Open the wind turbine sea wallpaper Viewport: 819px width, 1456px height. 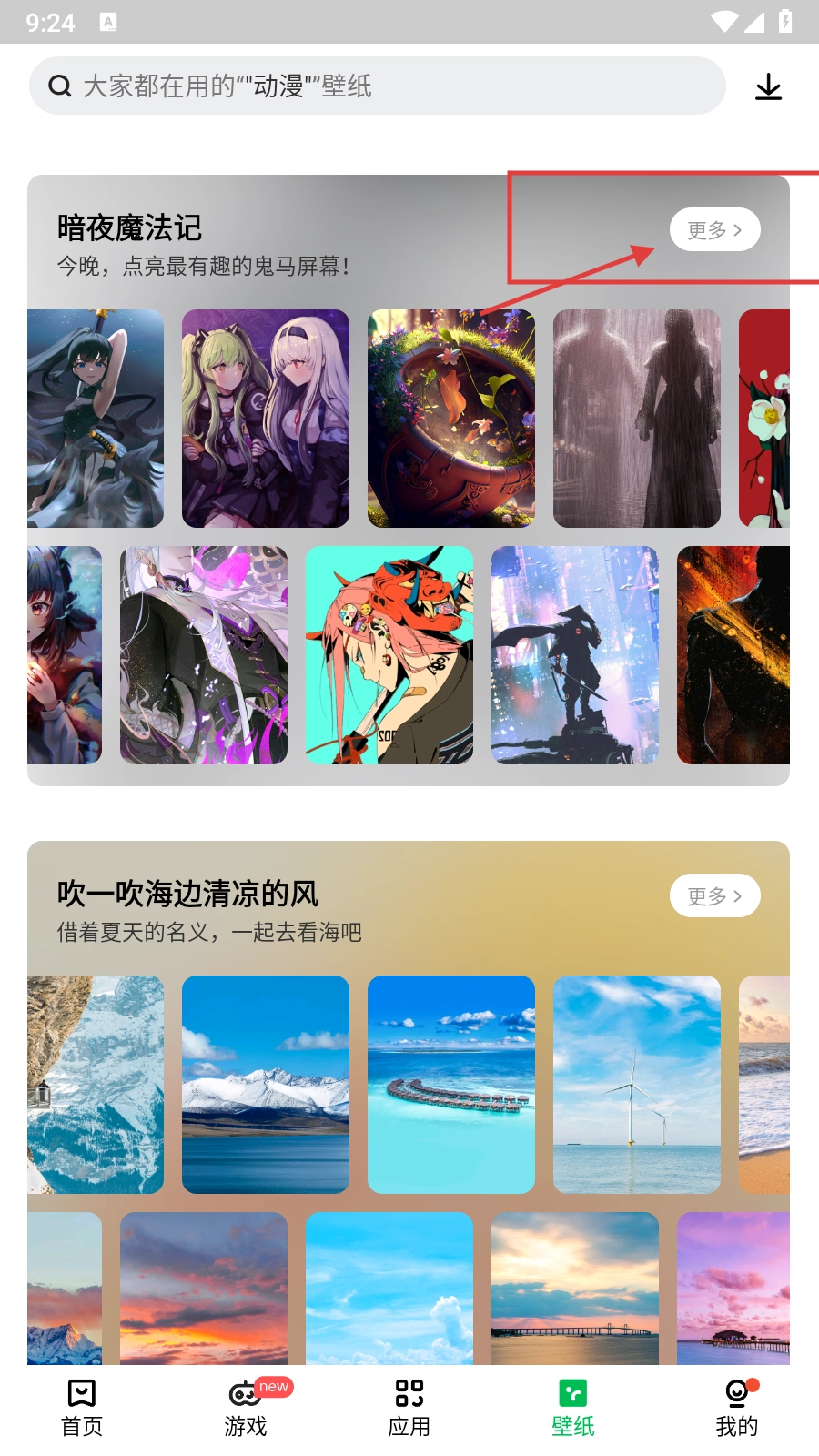637,1085
